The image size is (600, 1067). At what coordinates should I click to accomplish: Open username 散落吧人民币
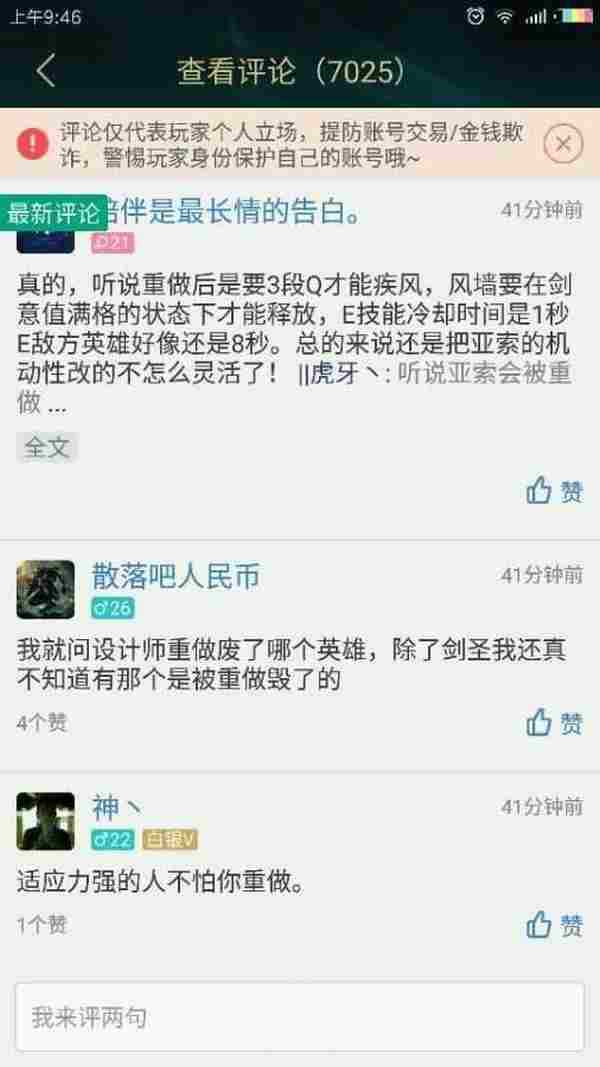pos(176,575)
